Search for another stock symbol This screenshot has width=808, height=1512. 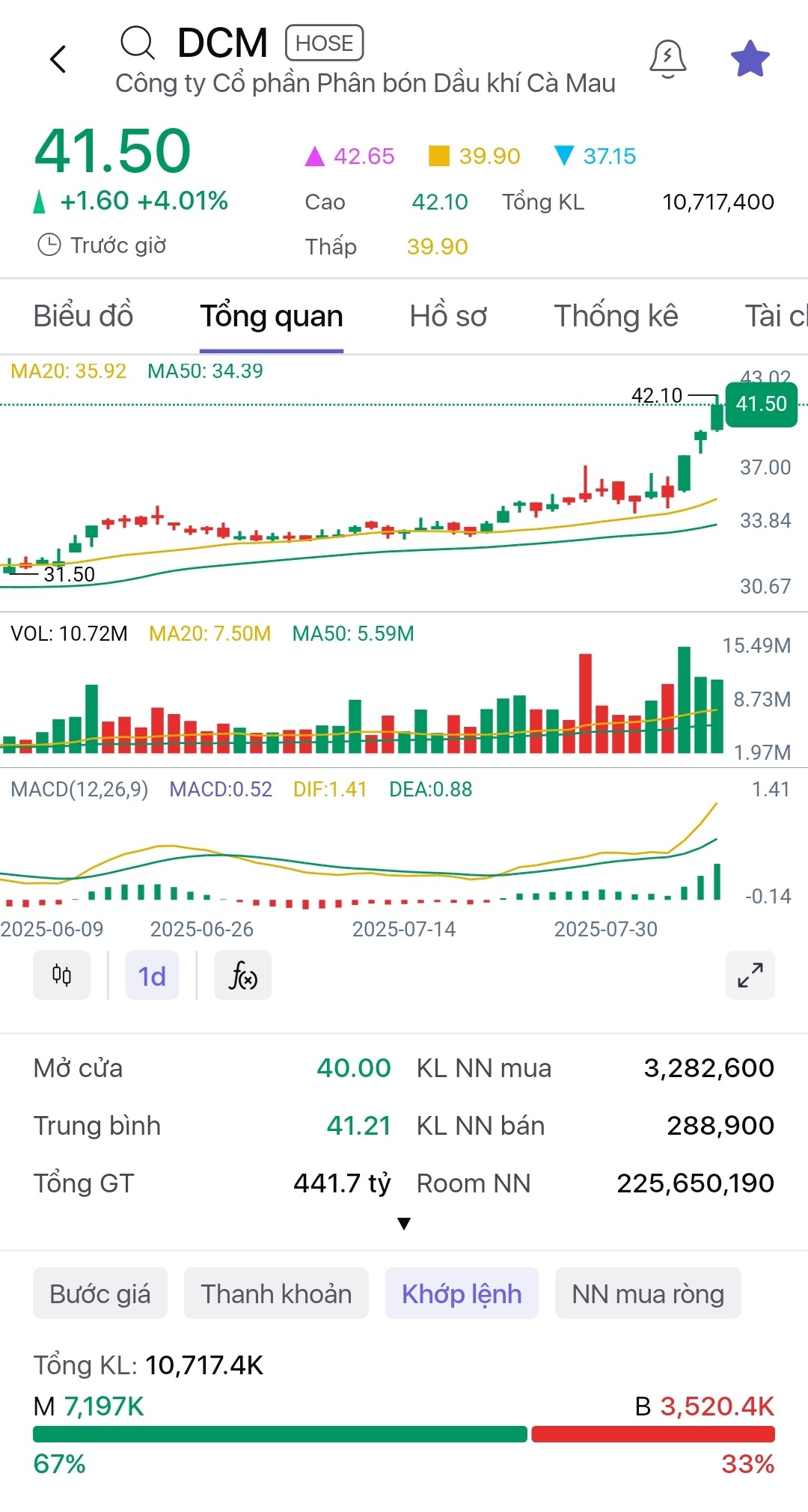coord(138,43)
